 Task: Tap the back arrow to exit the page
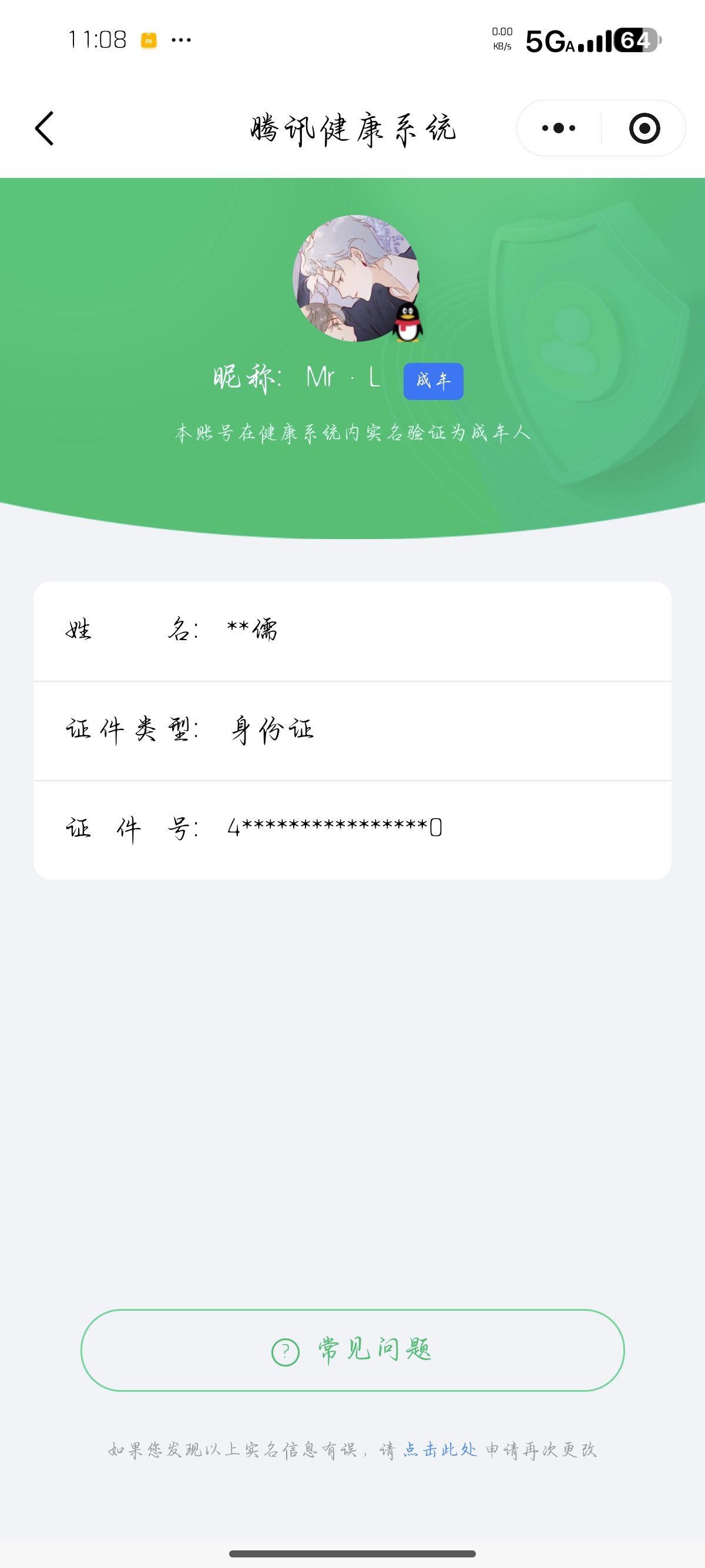click(x=43, y=128)
